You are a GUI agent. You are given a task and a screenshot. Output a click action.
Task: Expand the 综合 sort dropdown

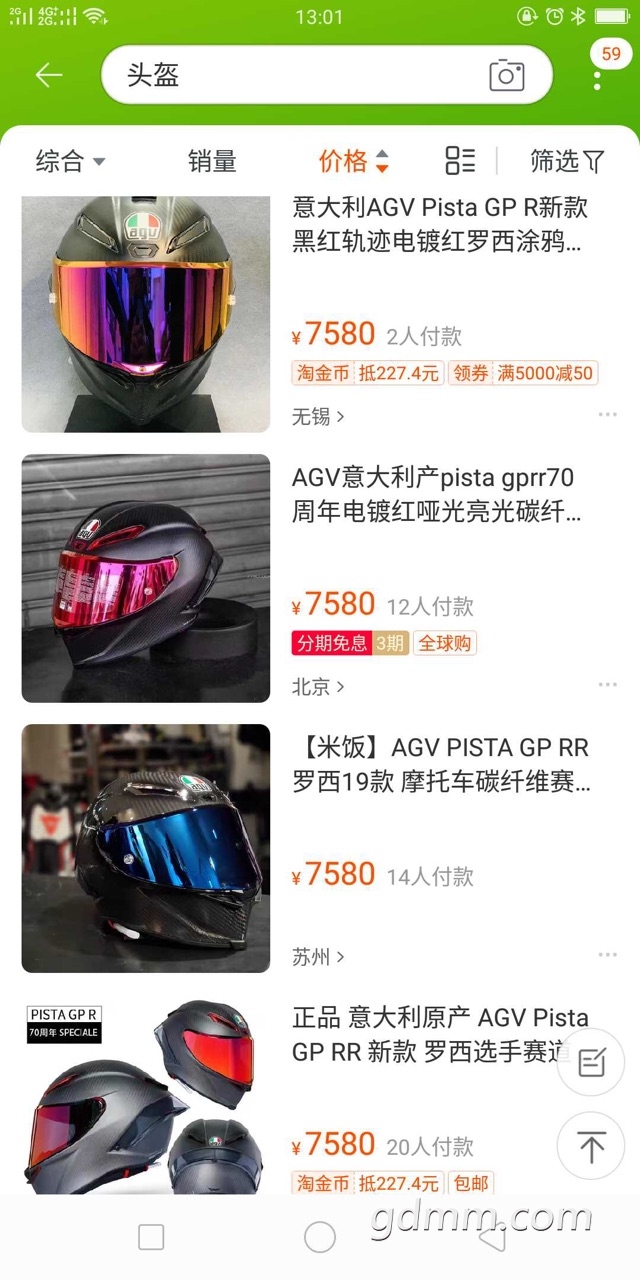tap(70, 161)
